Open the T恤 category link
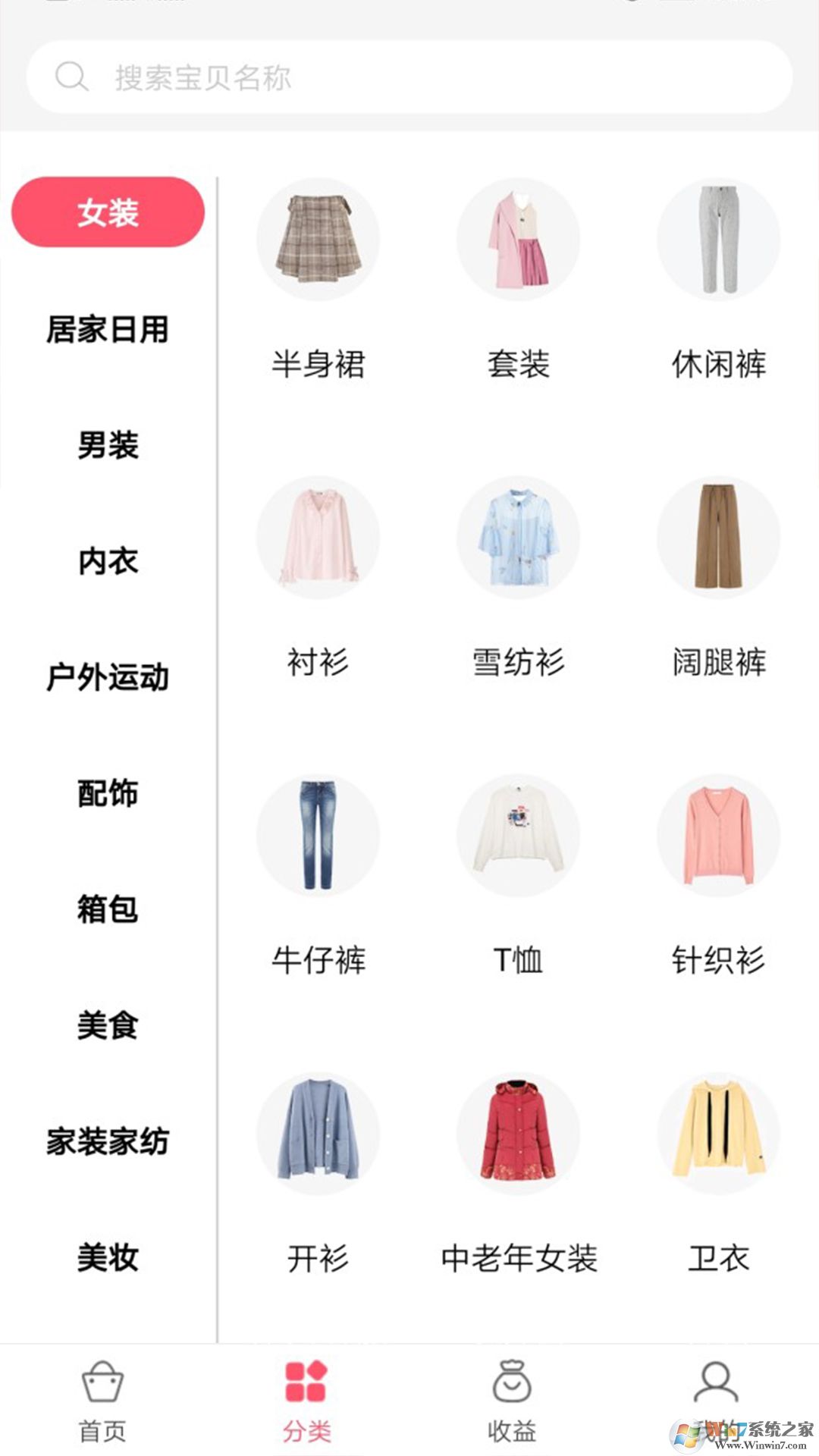The height and width of the screenshot is (1456, 819). pos(518,959)
